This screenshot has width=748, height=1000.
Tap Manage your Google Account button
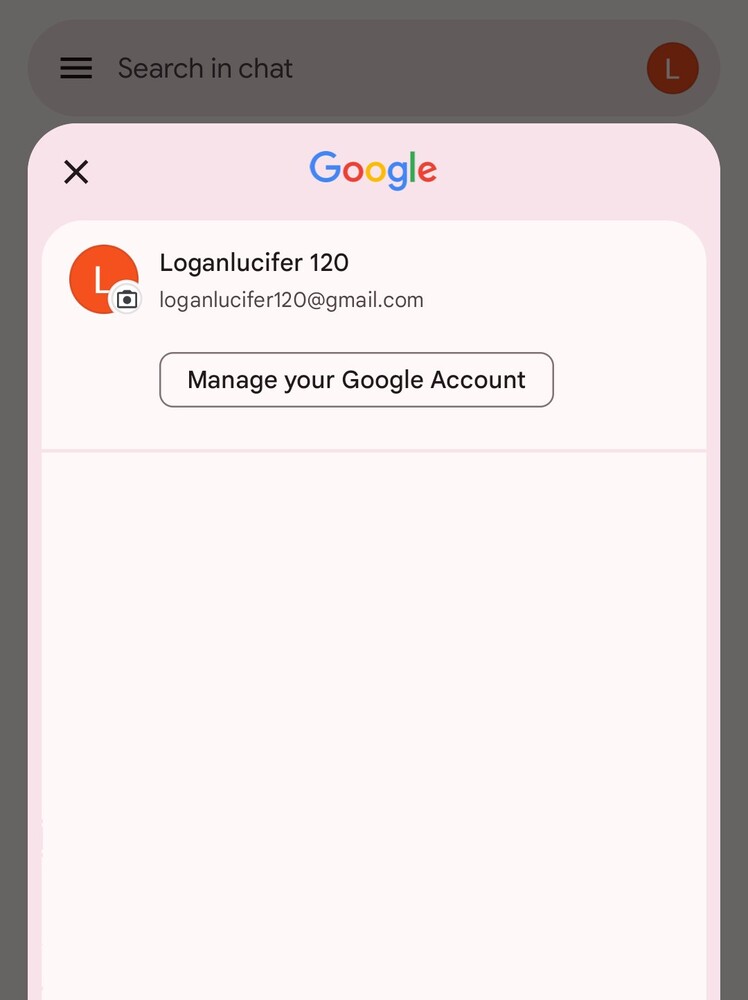[x=356, y=380]
